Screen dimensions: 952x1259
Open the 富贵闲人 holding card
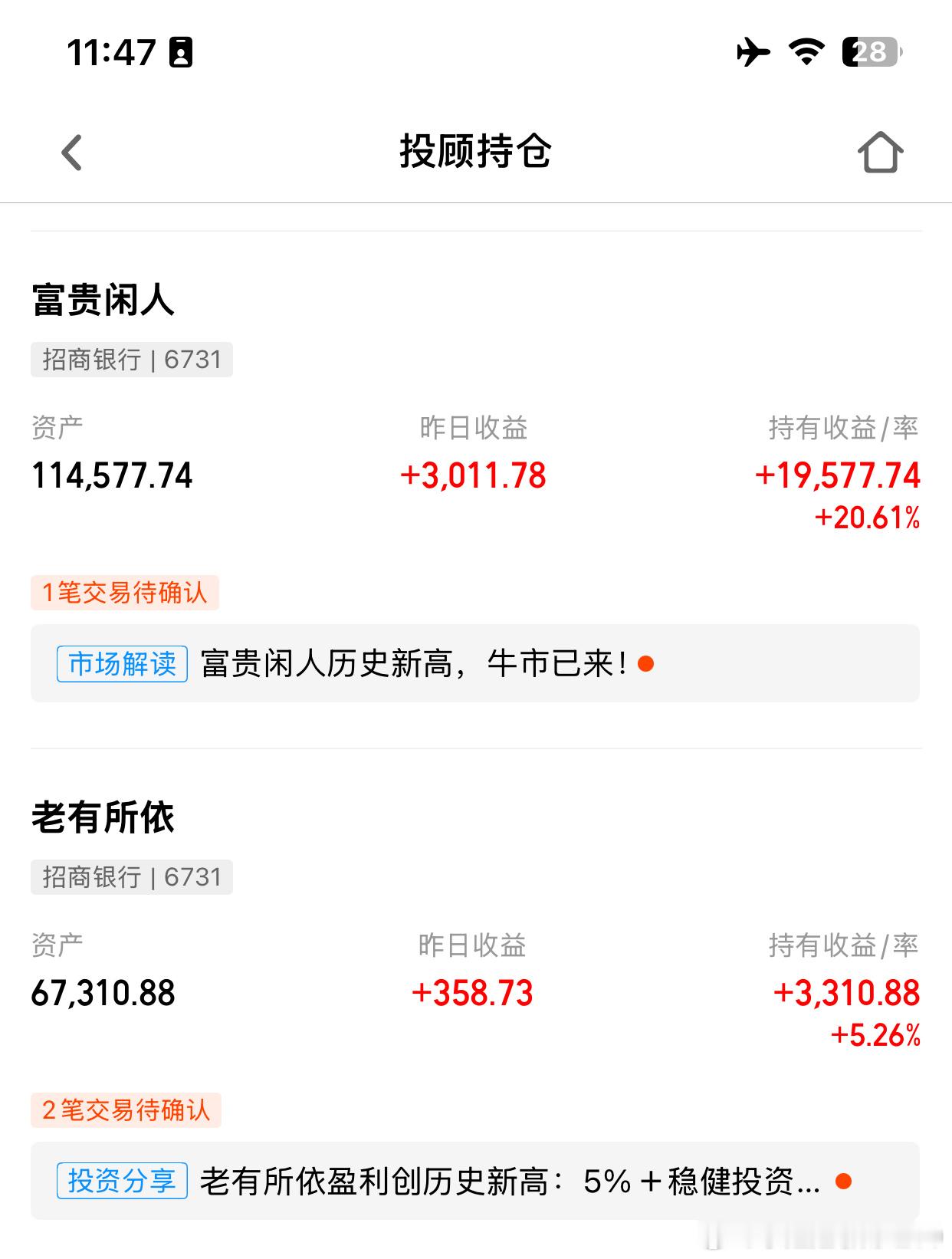(x=475, y=406)
